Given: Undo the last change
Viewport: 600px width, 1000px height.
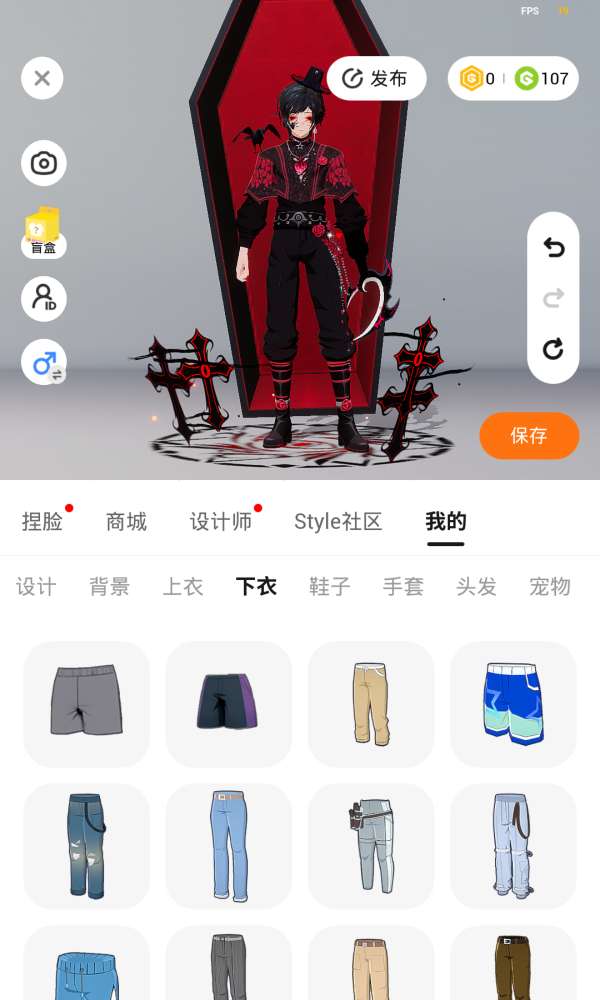Looking at the screenshot, I should point(553,247).
